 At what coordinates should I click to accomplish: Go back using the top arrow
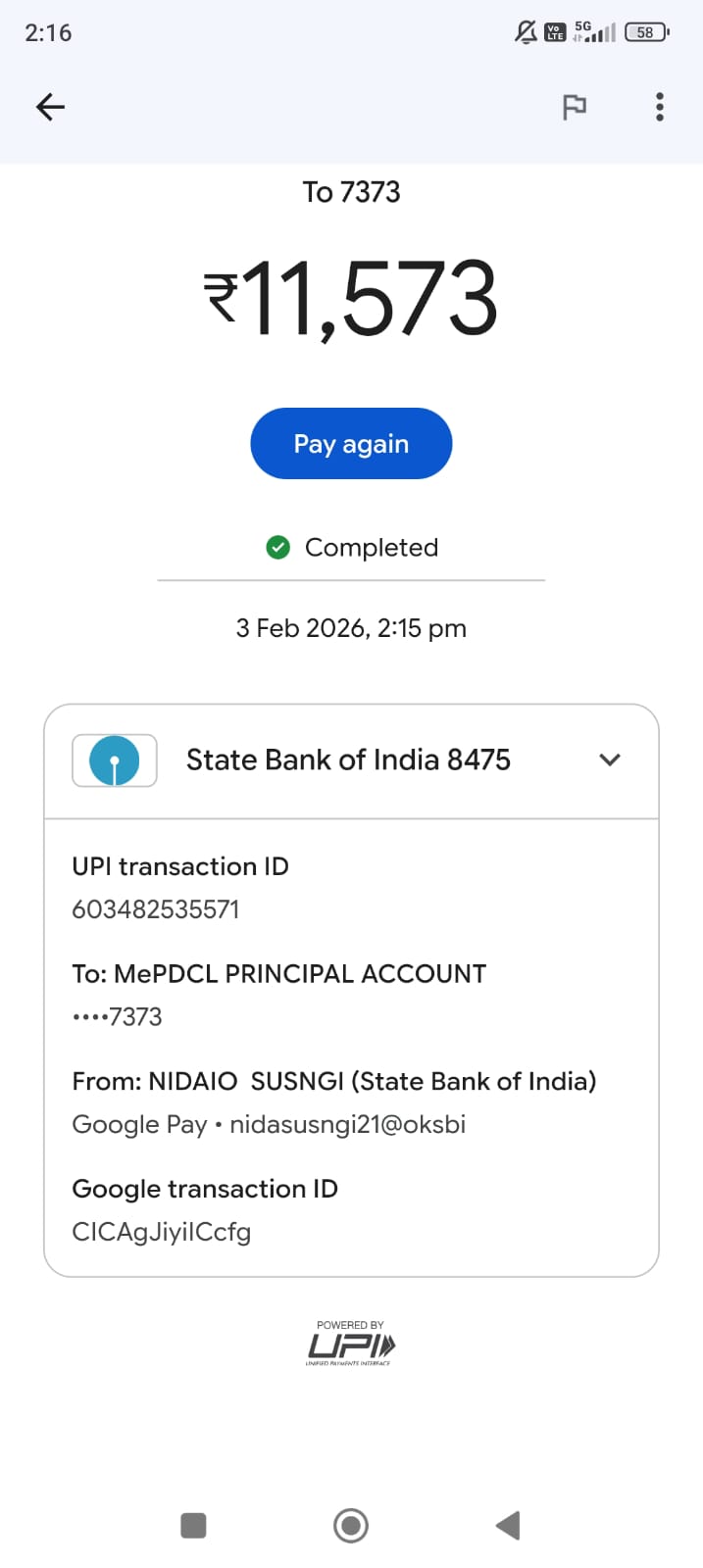50,107
